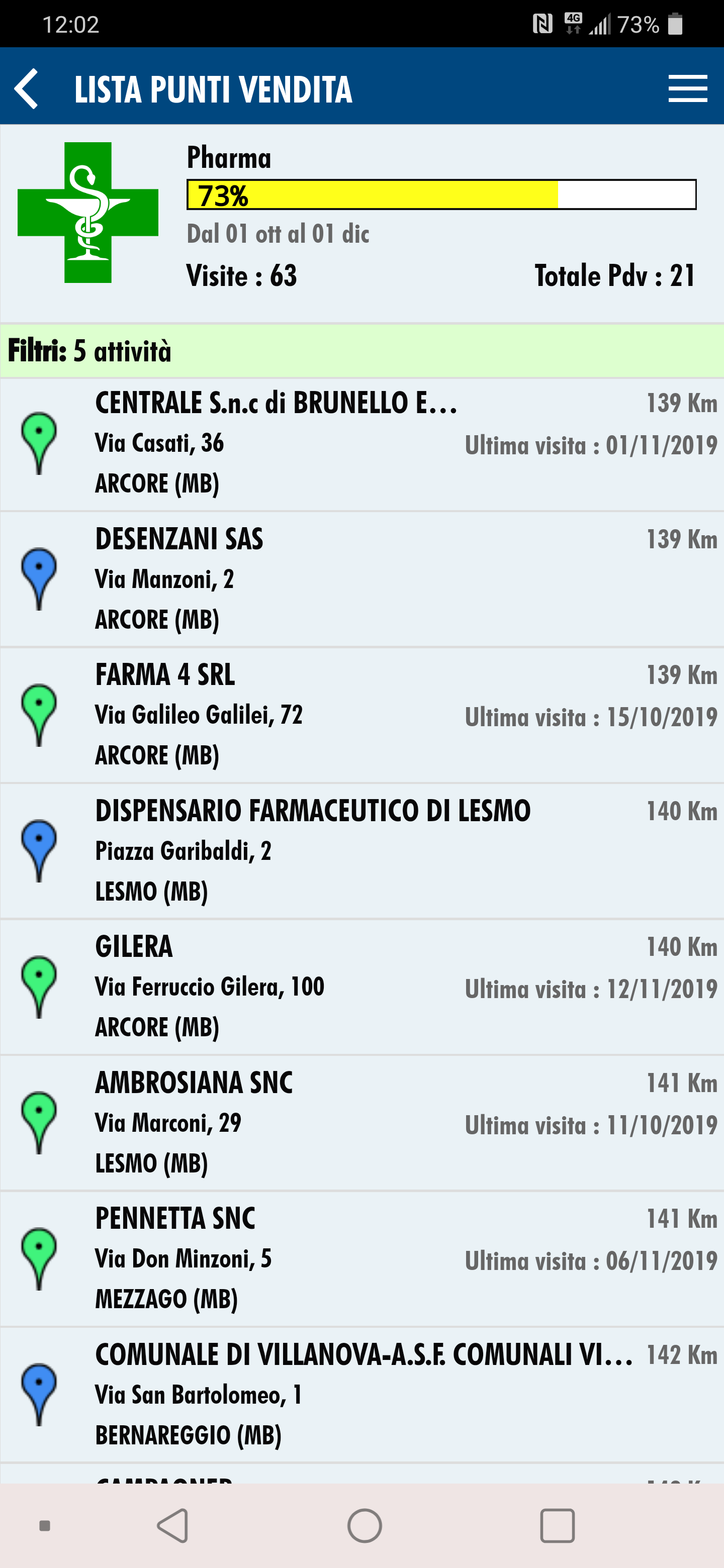
Task: View PENNETTA SNC in Mezzago
Action: pos(361,1258)
